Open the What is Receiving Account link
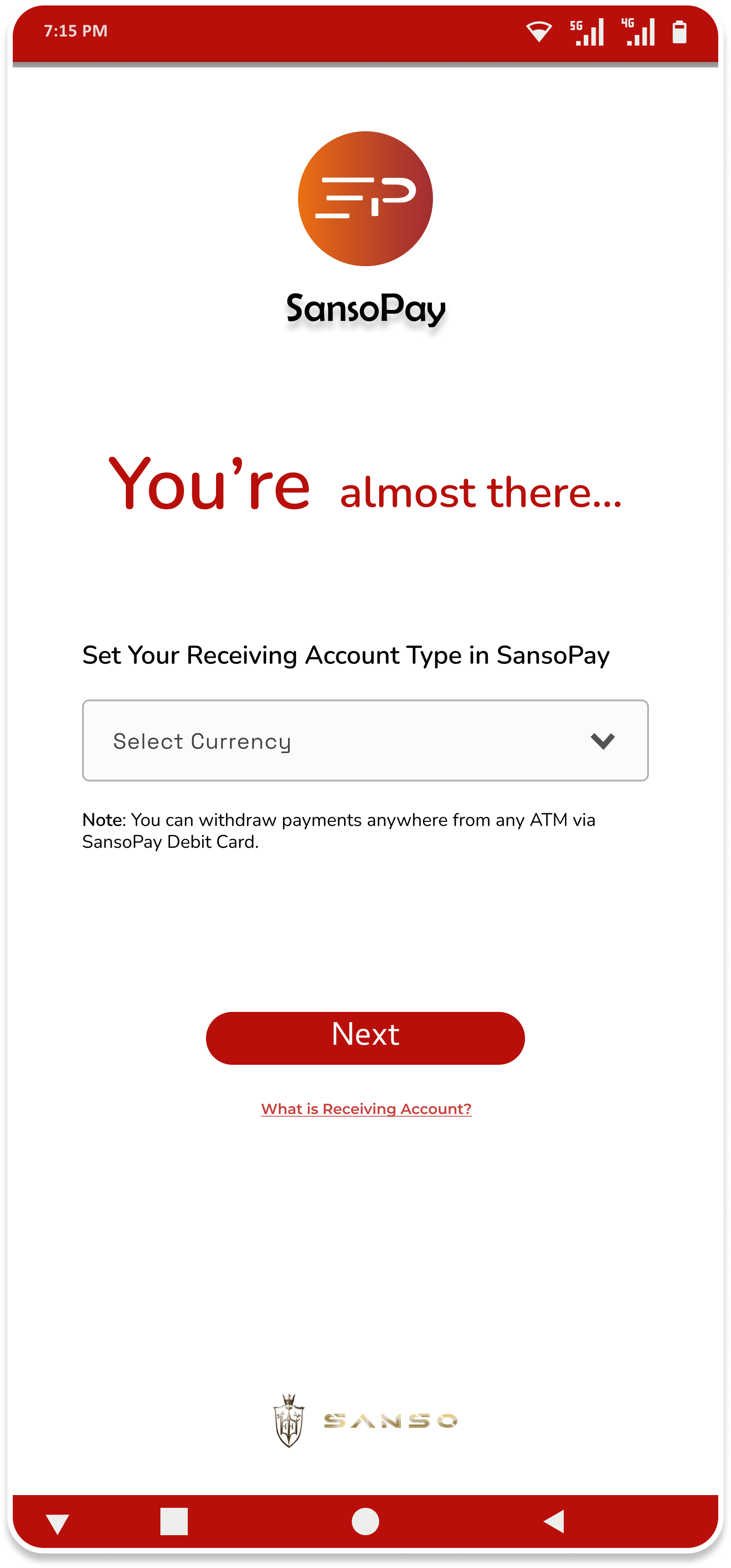The width and height of the screenshot is (731, 1568). [366, 1109]
